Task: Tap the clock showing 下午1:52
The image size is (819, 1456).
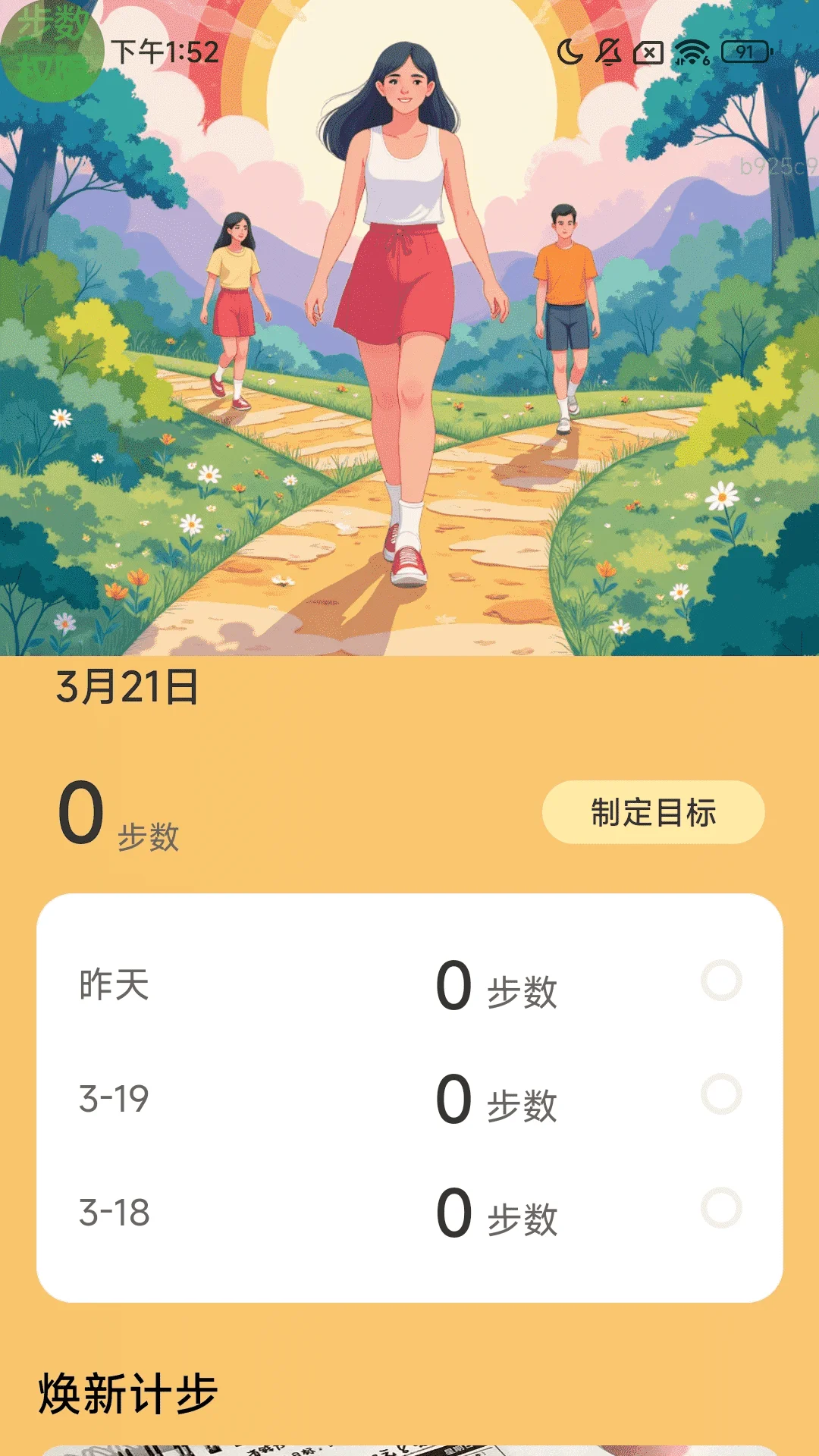Action: [x=163, y=52]
